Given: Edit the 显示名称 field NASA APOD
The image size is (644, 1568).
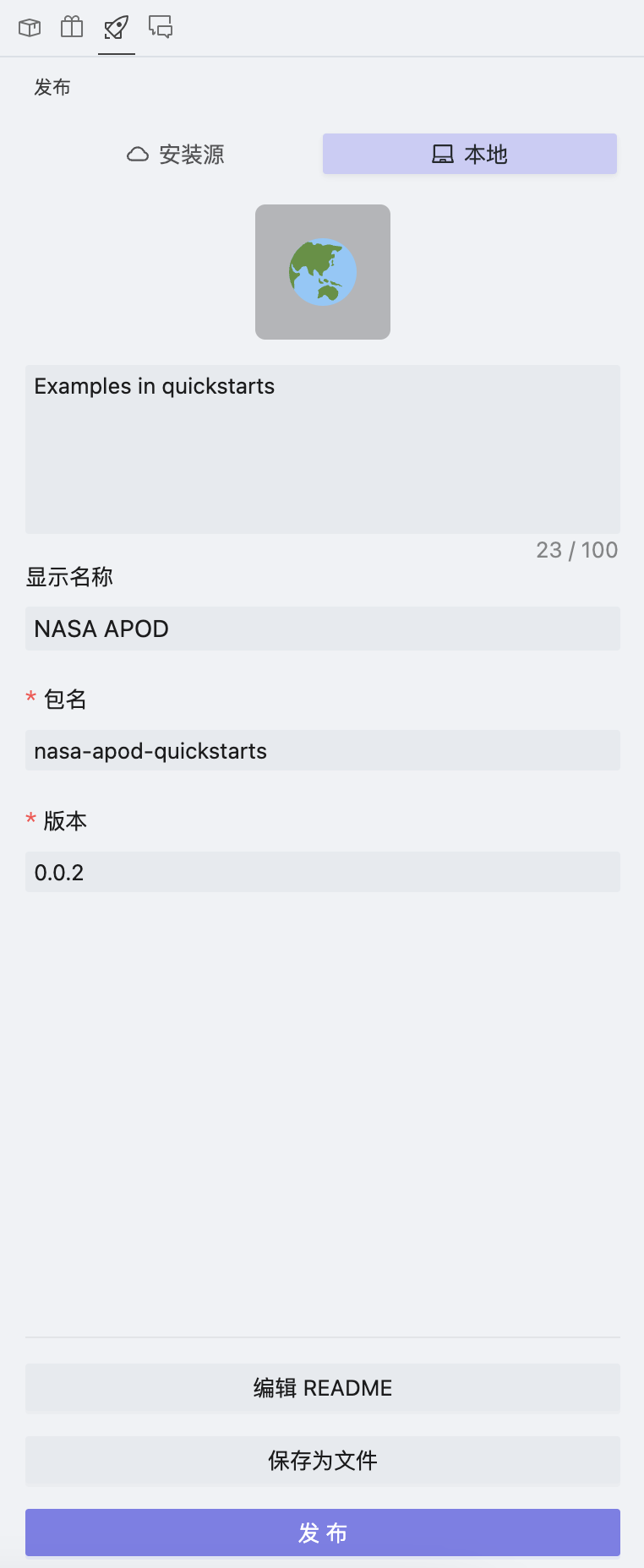Looking at the screenshot, I should 323,629.
